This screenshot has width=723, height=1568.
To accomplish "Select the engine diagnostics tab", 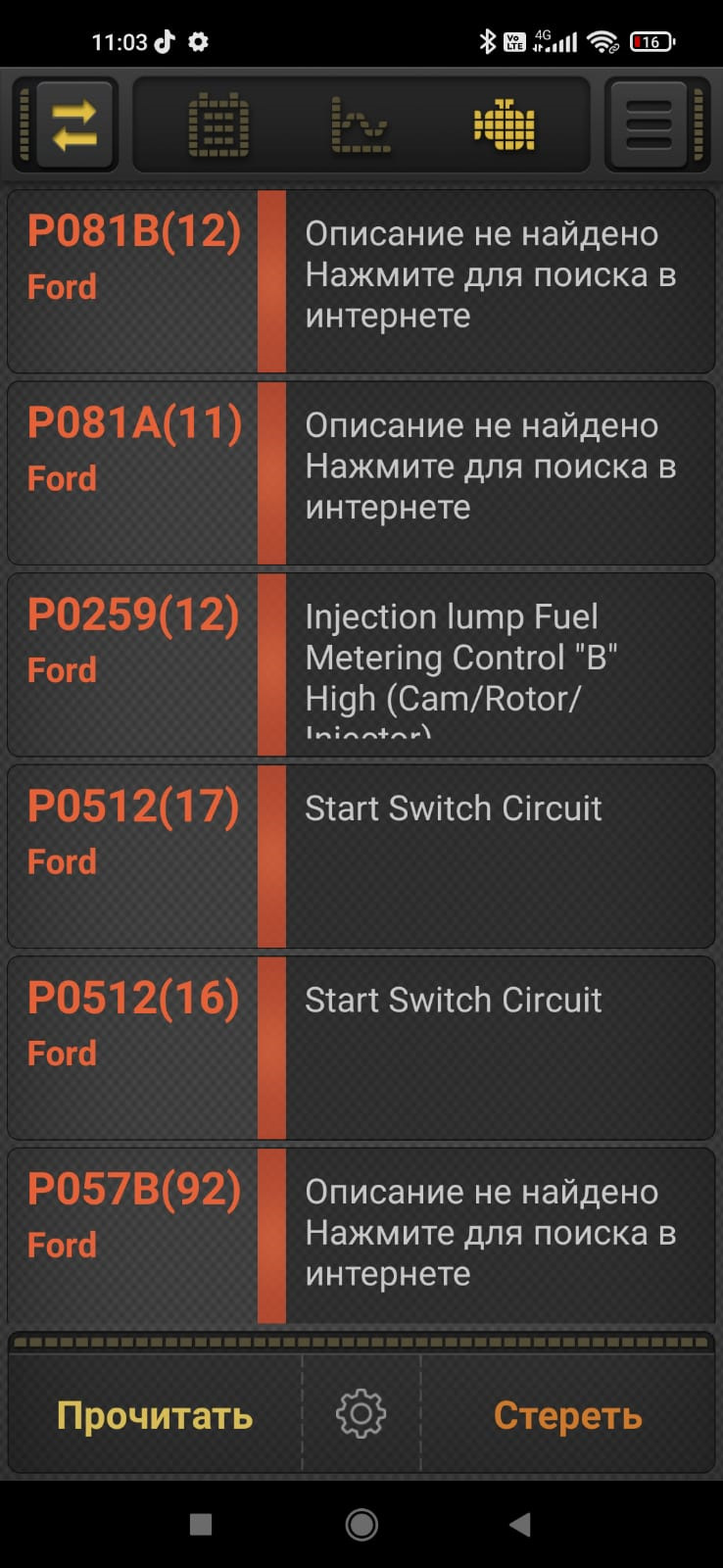I will coord(505,125).
